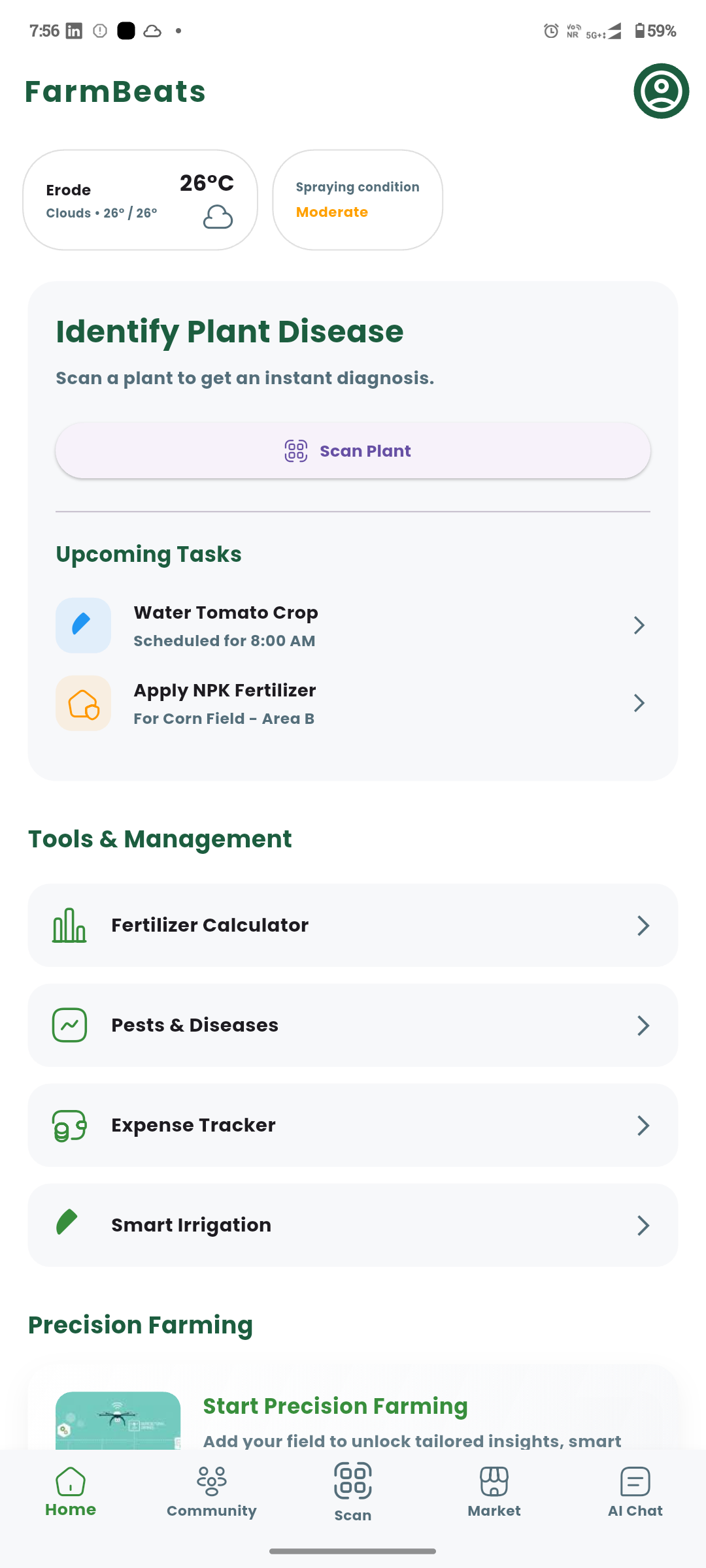Open Smart Irrigation
The width and height of the screenshot is (706, 1568).
352,1225
